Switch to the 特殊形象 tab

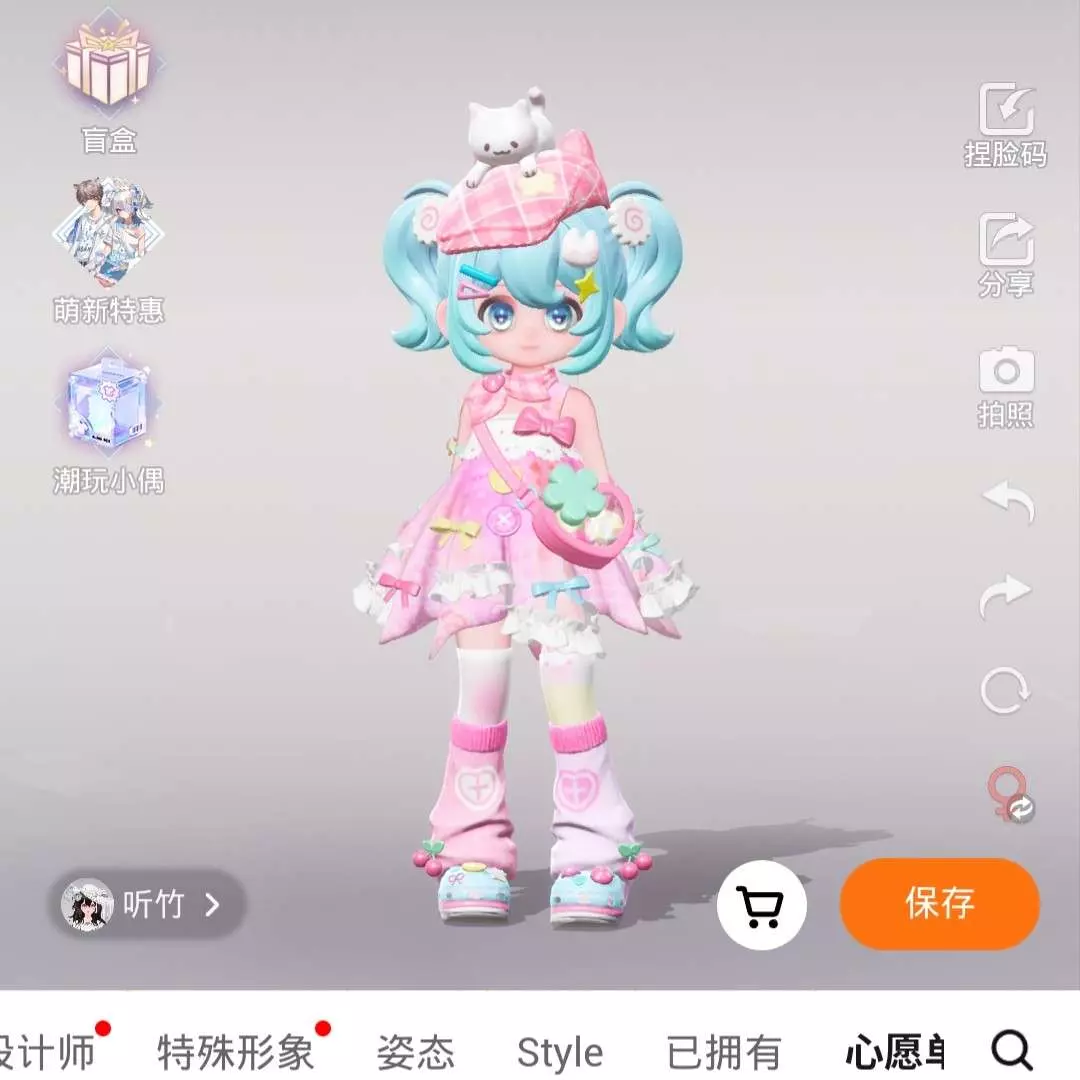[x=236, y=1051]
